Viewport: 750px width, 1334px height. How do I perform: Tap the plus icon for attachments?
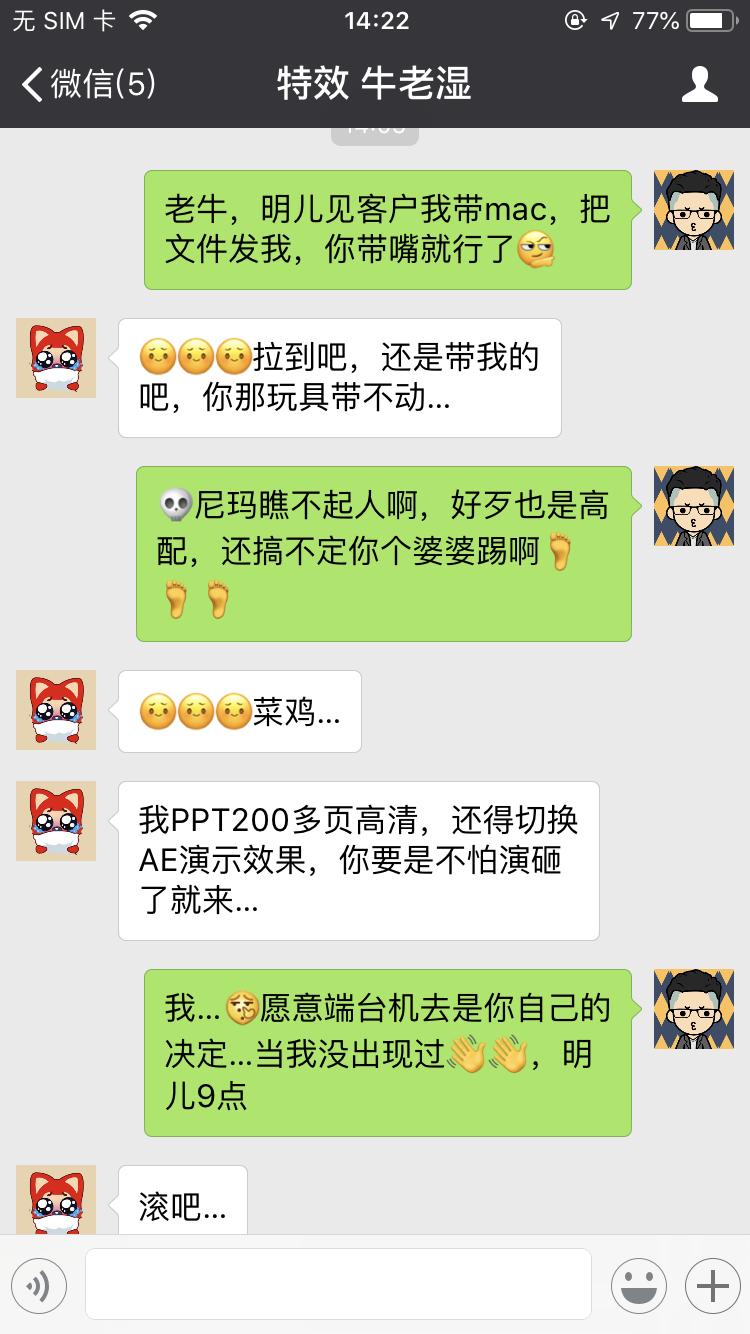coord(710,1287)
